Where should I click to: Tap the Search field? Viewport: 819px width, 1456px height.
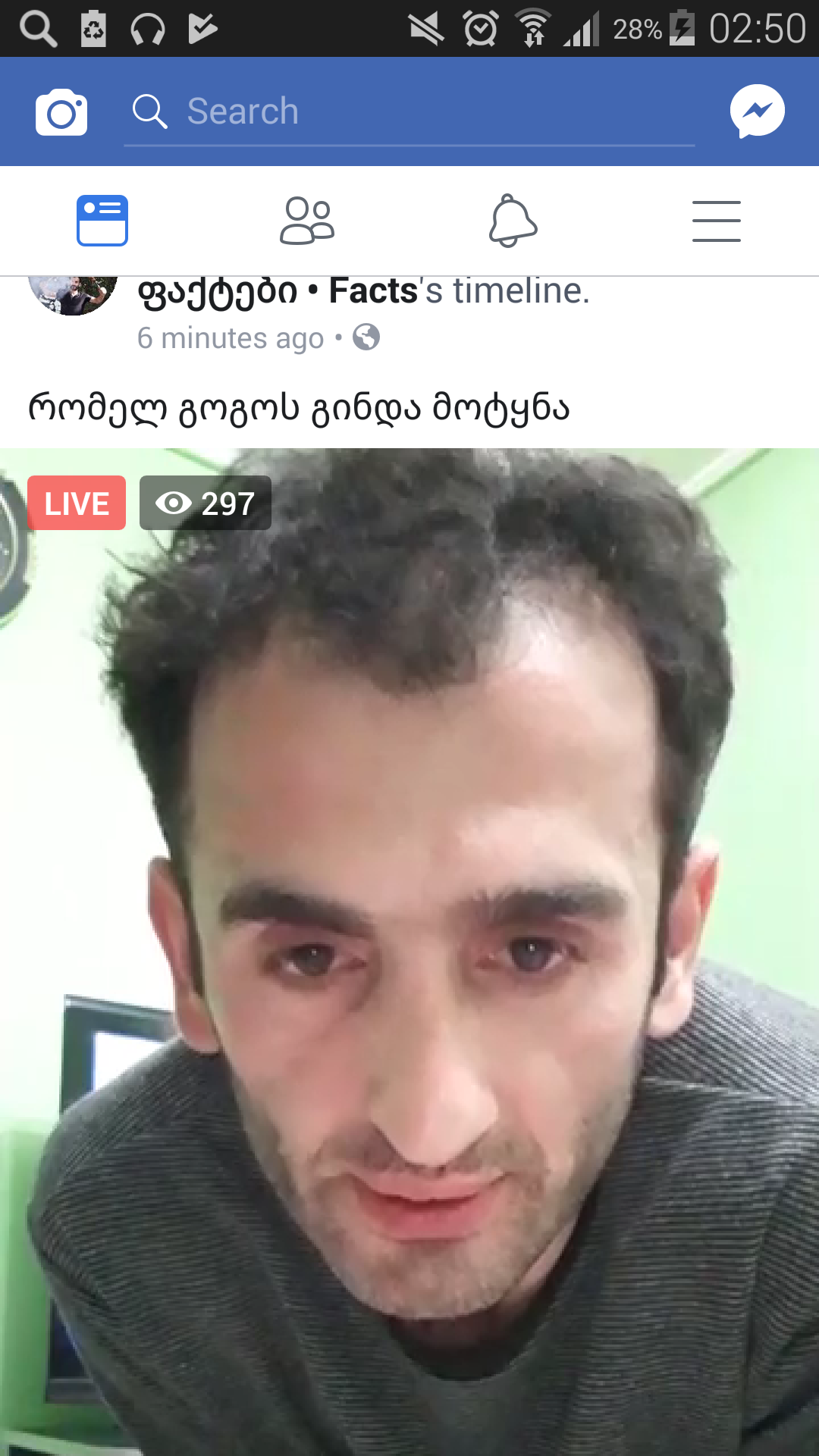409,111
